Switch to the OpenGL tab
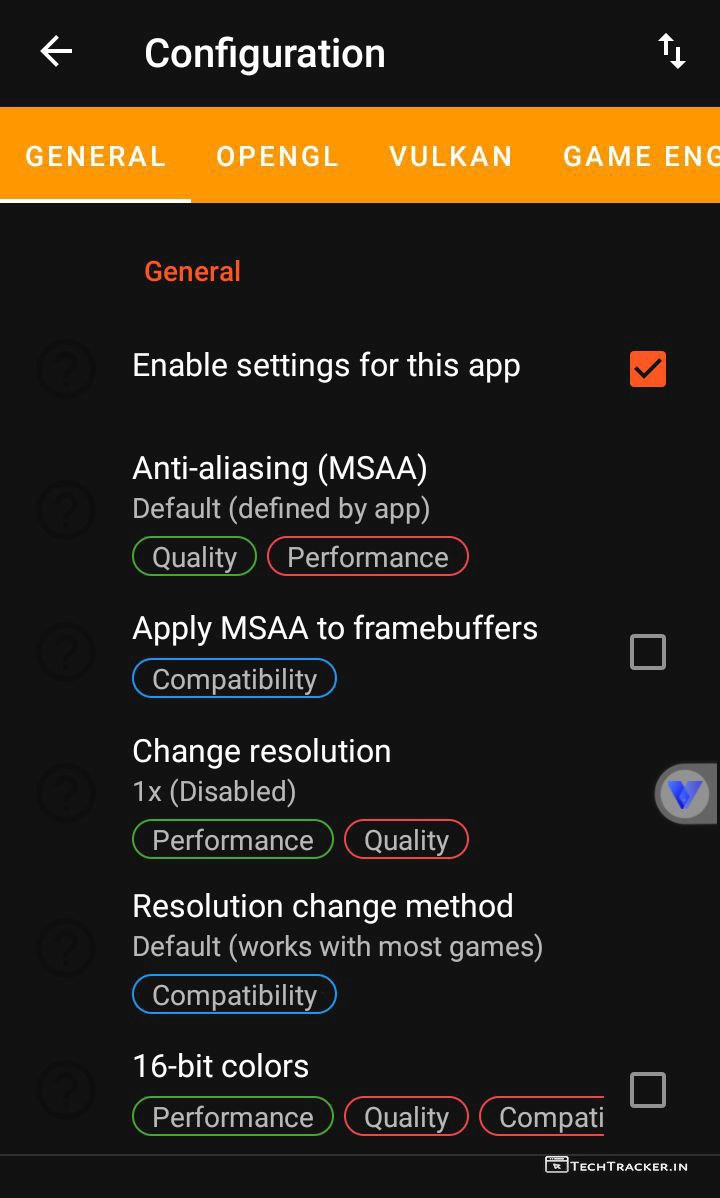The width and height of the screenshot is (720, 1198). [x=277, y=156]
